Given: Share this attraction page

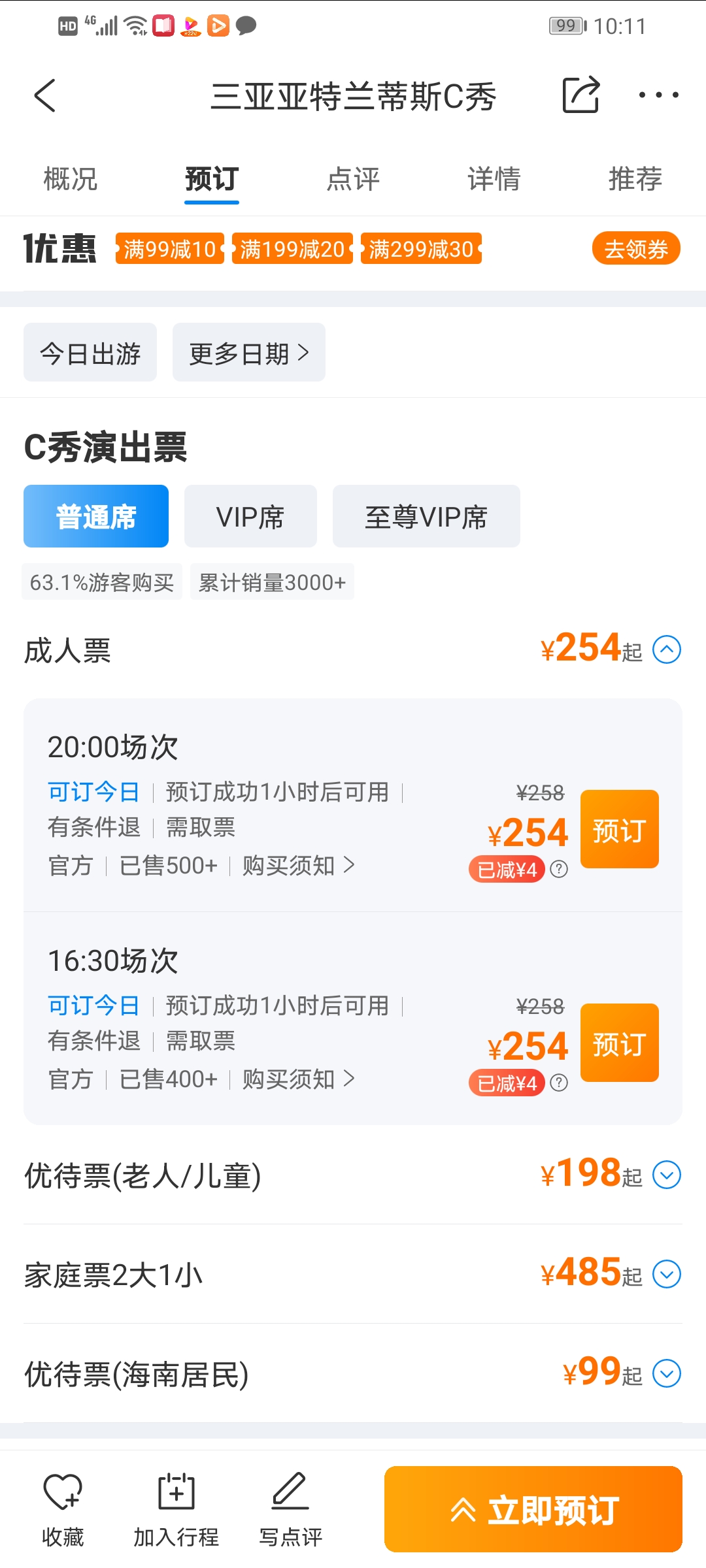Looking at the screenshot, I should click(x=580, y=95).
